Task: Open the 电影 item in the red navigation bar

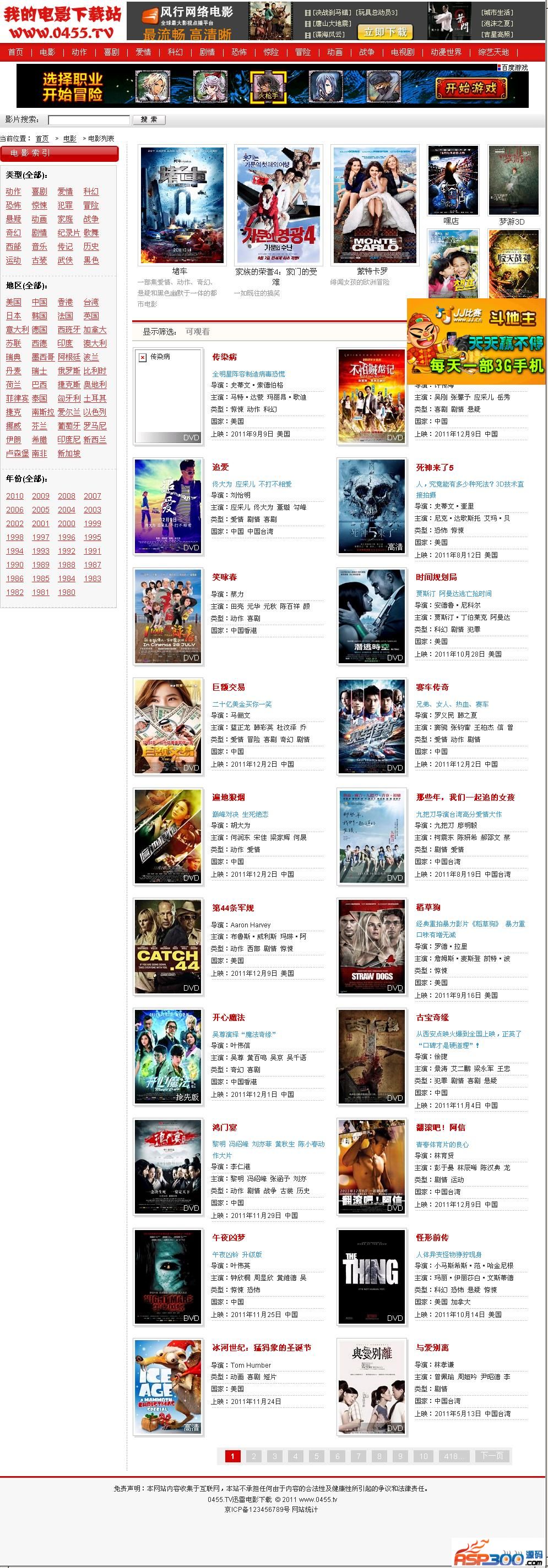Action: [x=47, y=52]
